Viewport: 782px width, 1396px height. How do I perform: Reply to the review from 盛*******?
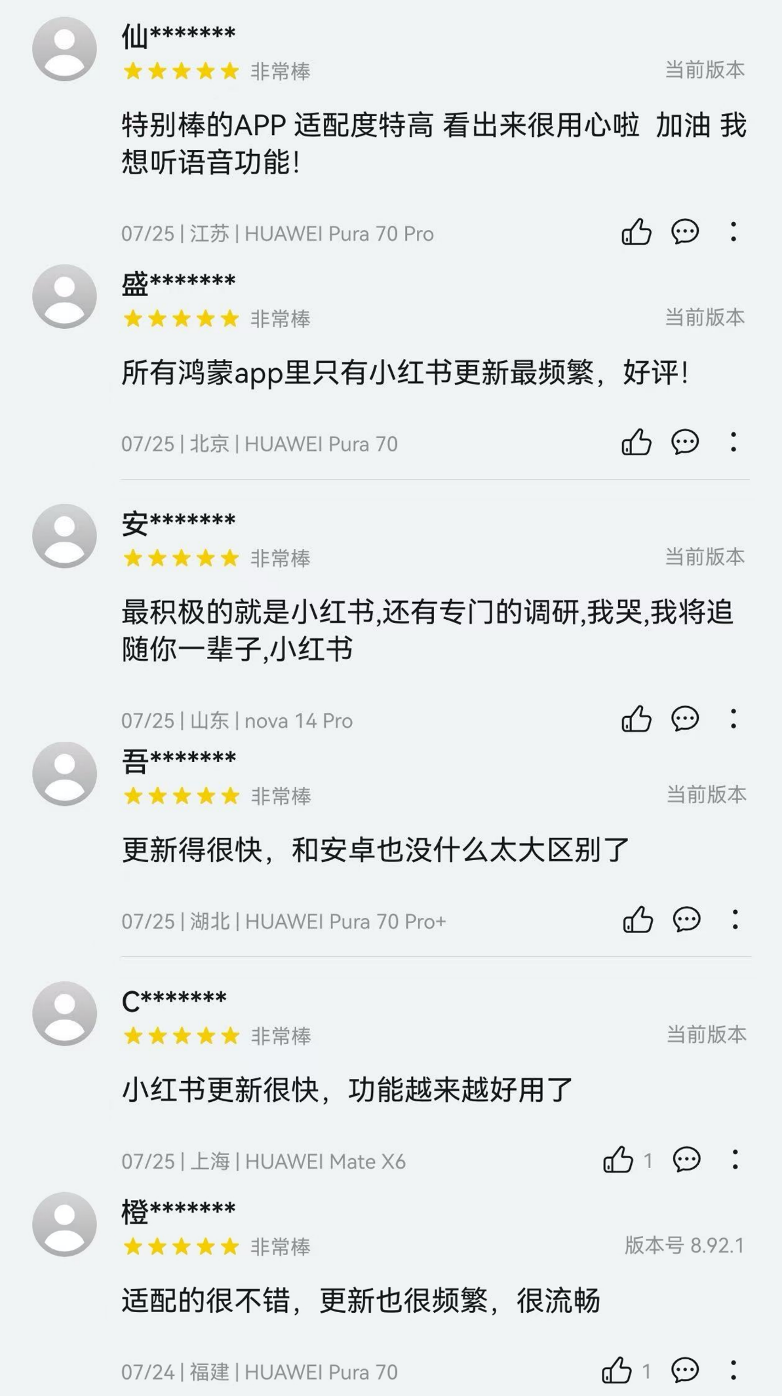pos(685,443)
